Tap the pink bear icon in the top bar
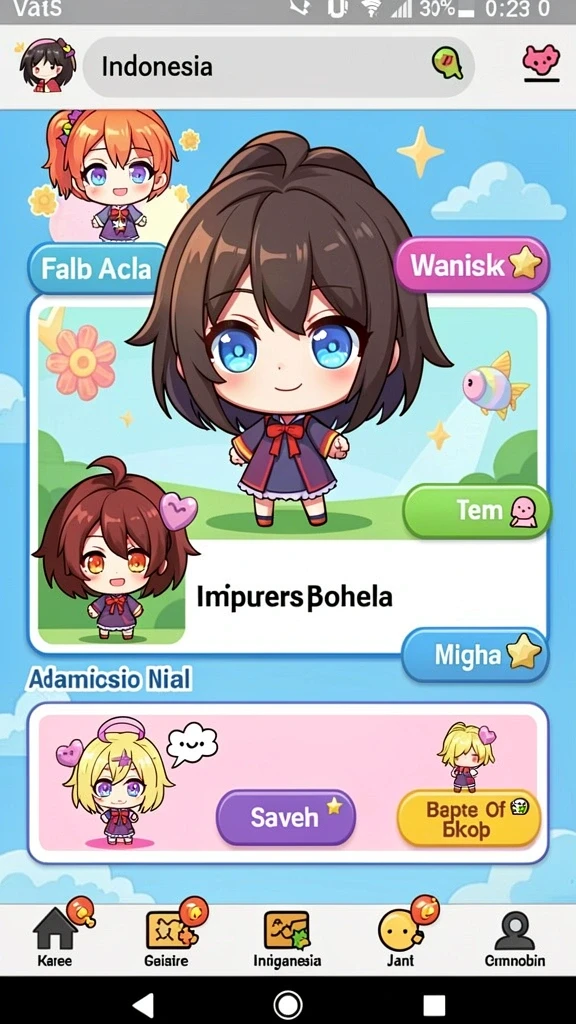Screen dimensions: 576x1024 coord(541,63)
